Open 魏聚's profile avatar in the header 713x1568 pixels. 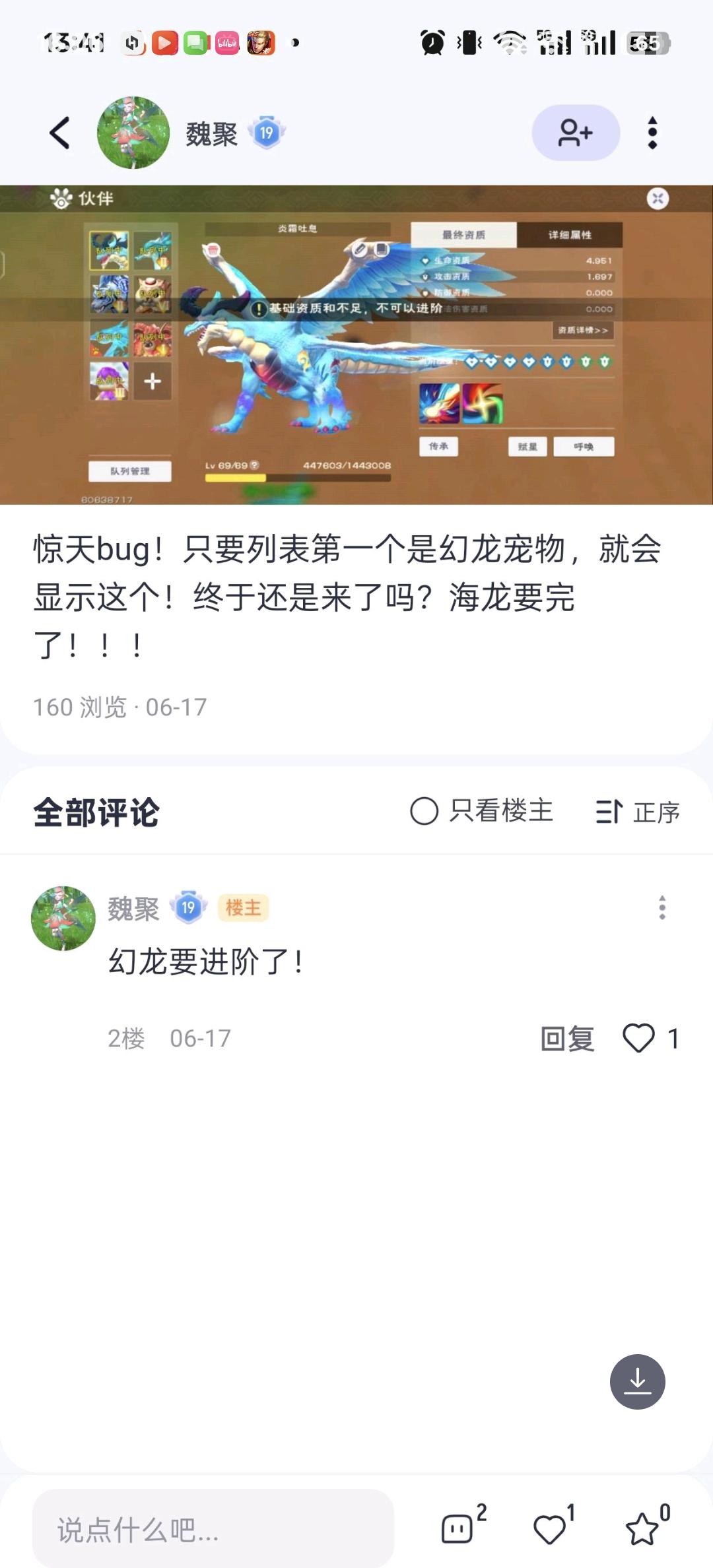point(133,133)
